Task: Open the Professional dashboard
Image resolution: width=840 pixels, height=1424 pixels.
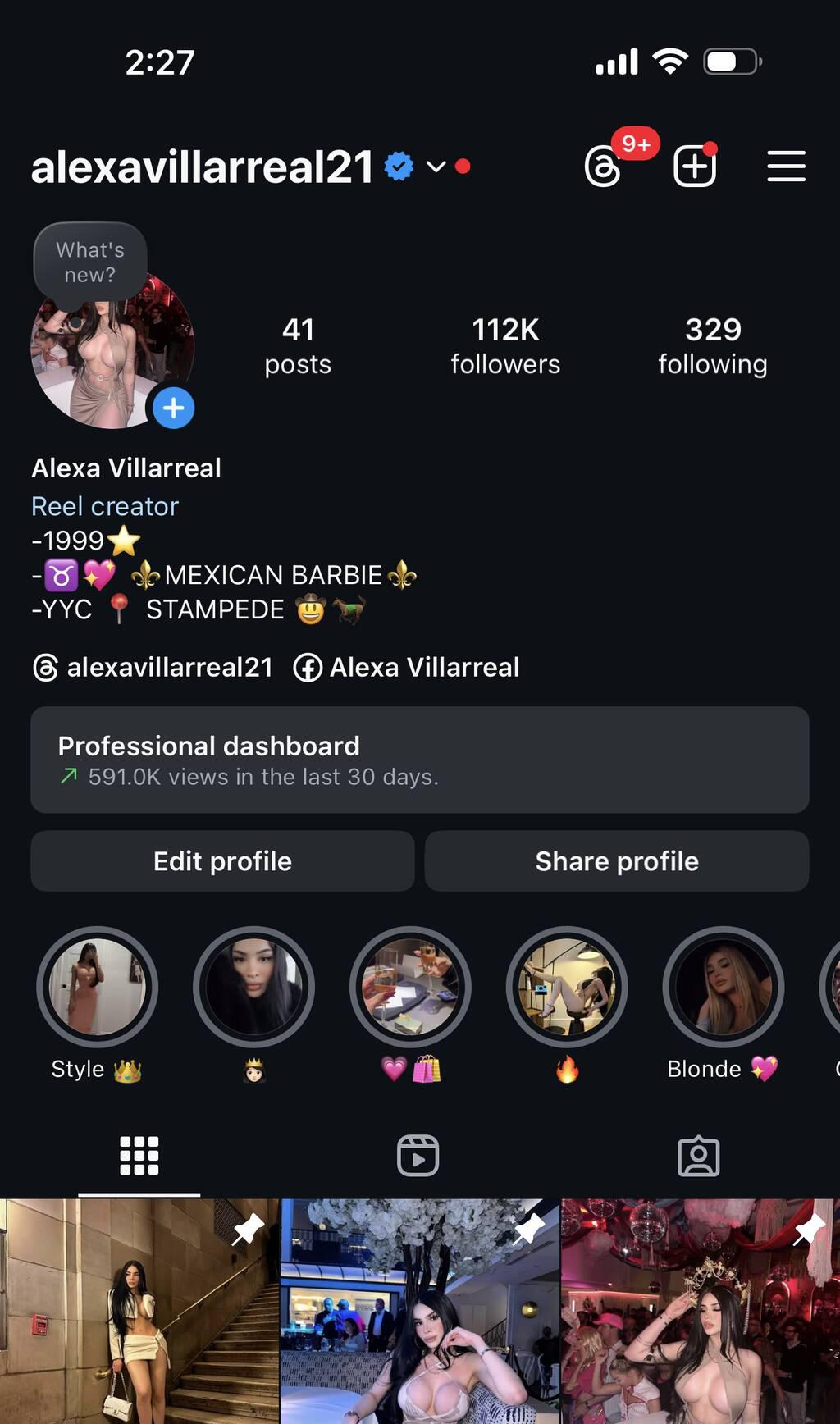Action: coord(420,760)
